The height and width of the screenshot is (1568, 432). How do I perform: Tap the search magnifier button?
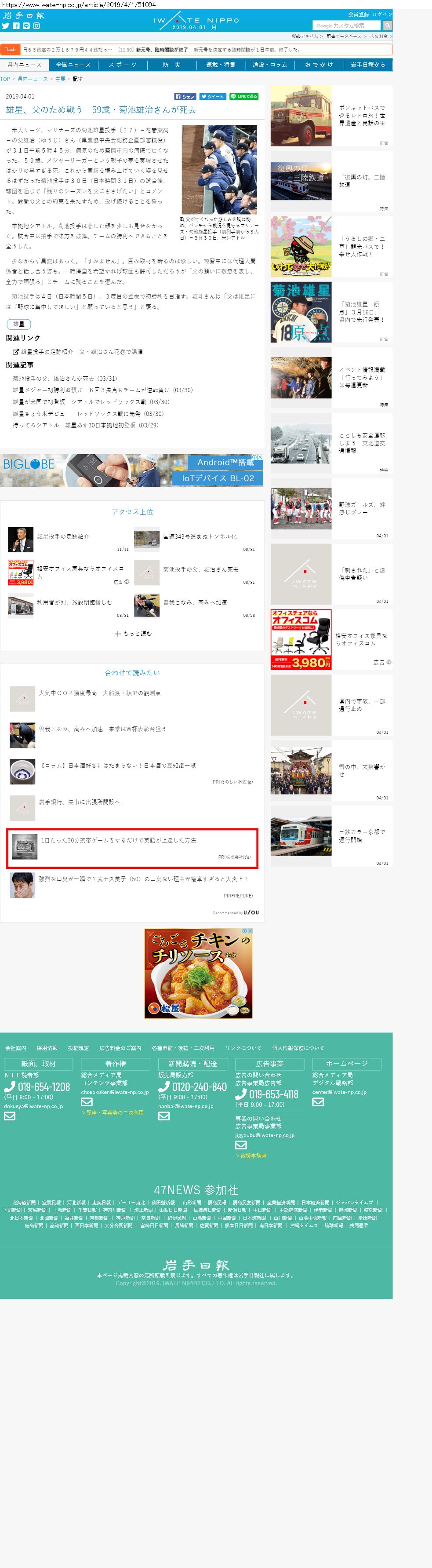[388, 26]
